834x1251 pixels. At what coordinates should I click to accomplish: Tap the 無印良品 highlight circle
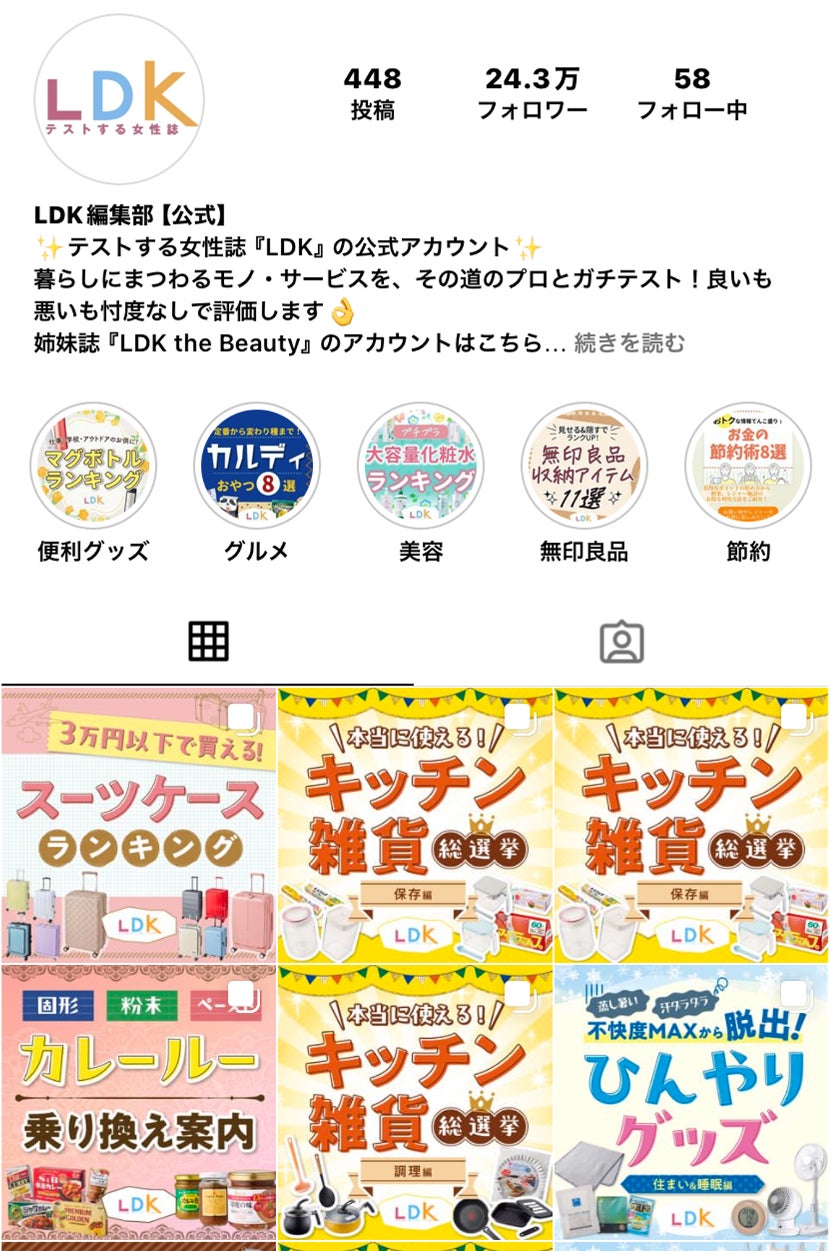click(584, 466)
